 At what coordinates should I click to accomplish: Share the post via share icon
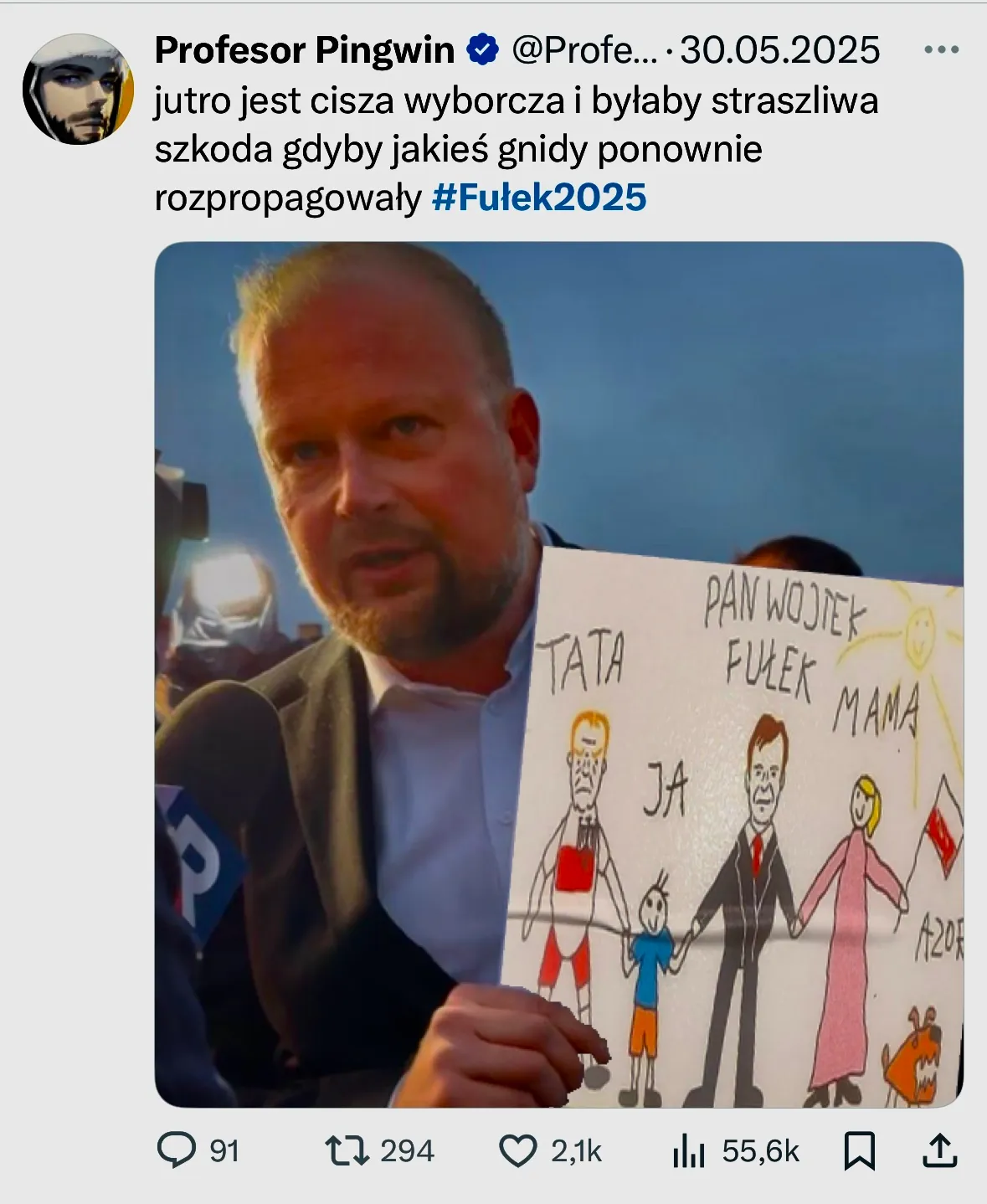939,1150
